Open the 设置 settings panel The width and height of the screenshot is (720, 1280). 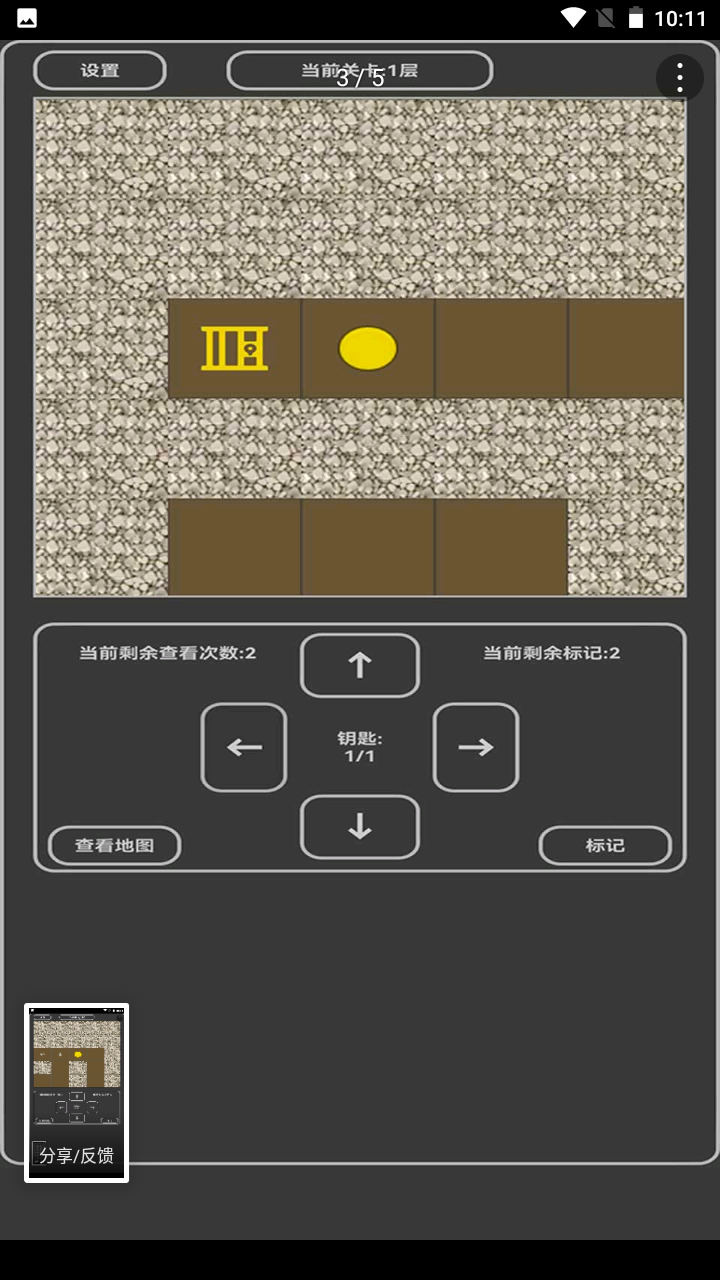click(x=99, y=70)
